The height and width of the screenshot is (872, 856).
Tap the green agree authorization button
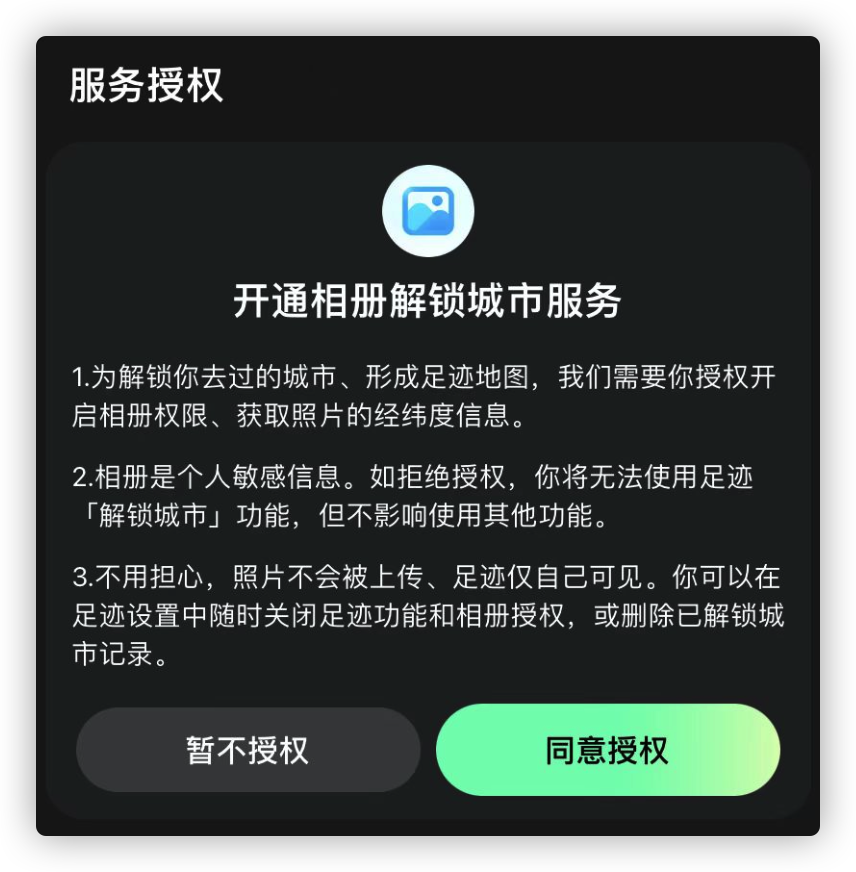click(607, 749)
